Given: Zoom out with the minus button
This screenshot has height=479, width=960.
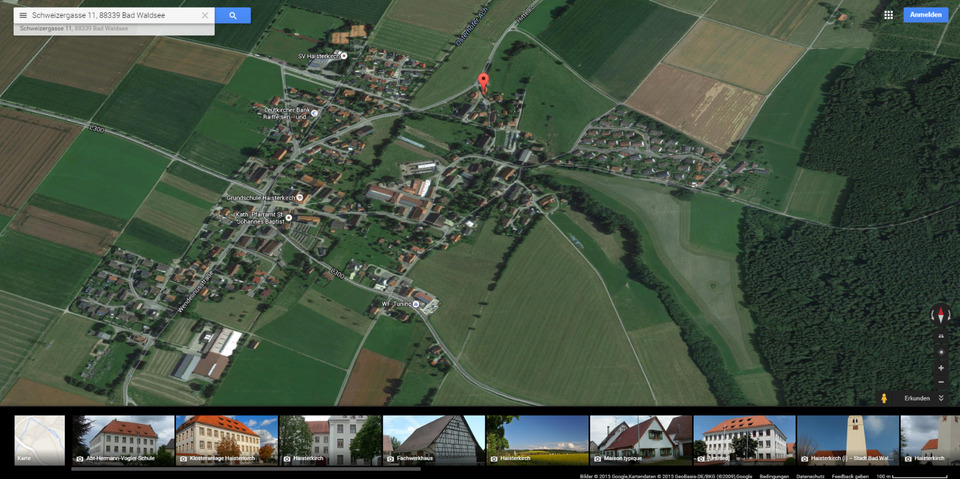Looking at the screenshot, I should (940, 382).
